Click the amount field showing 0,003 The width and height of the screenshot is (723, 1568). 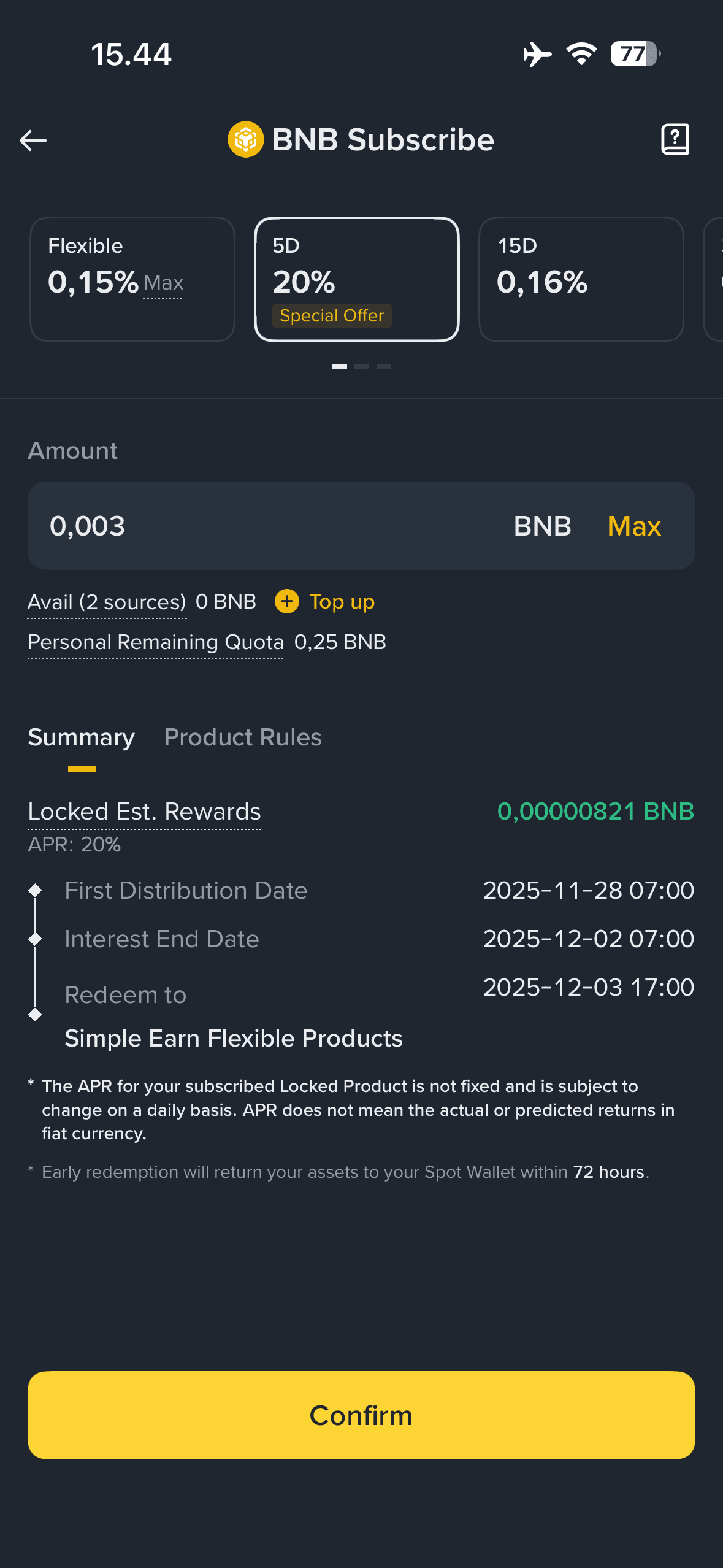coord(184,526)
